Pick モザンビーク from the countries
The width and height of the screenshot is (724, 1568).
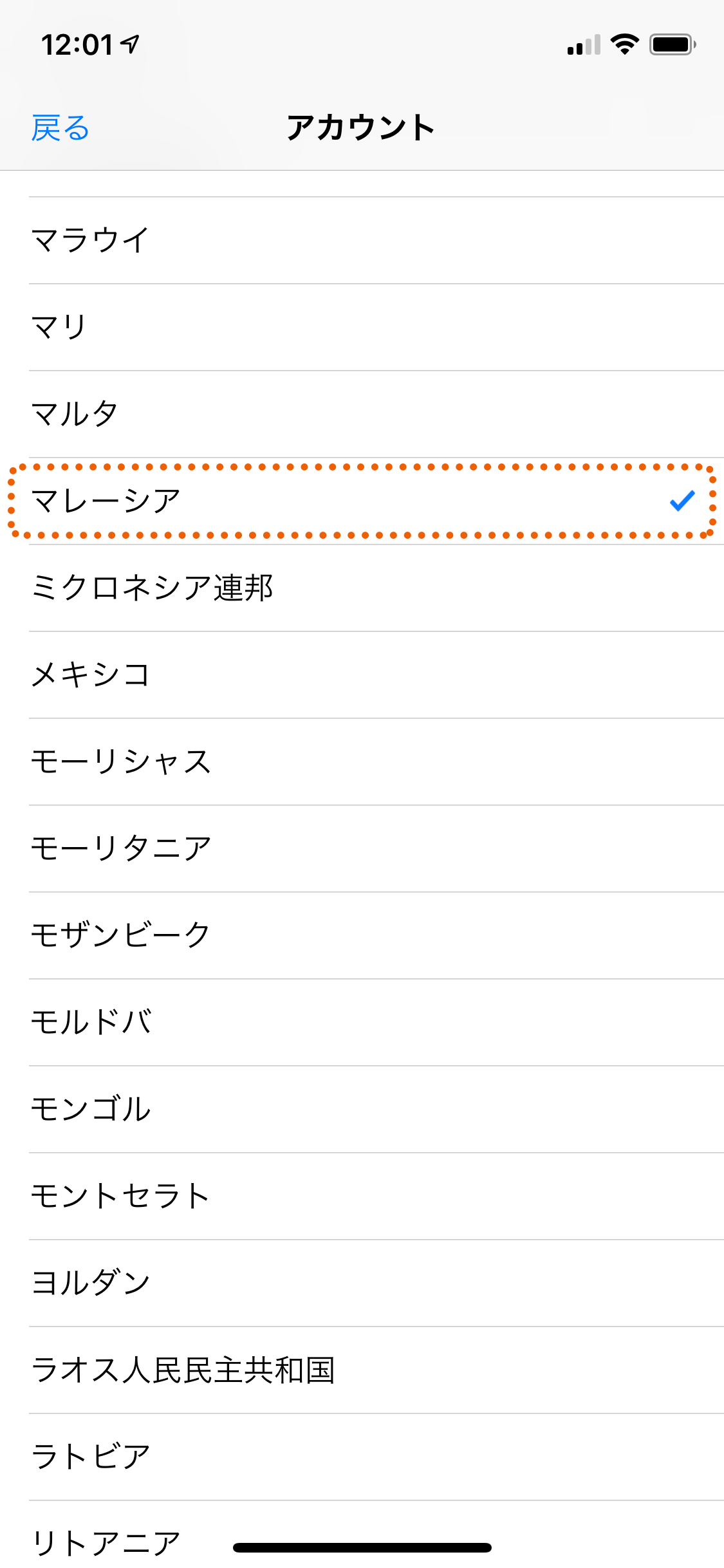point(362,935)
